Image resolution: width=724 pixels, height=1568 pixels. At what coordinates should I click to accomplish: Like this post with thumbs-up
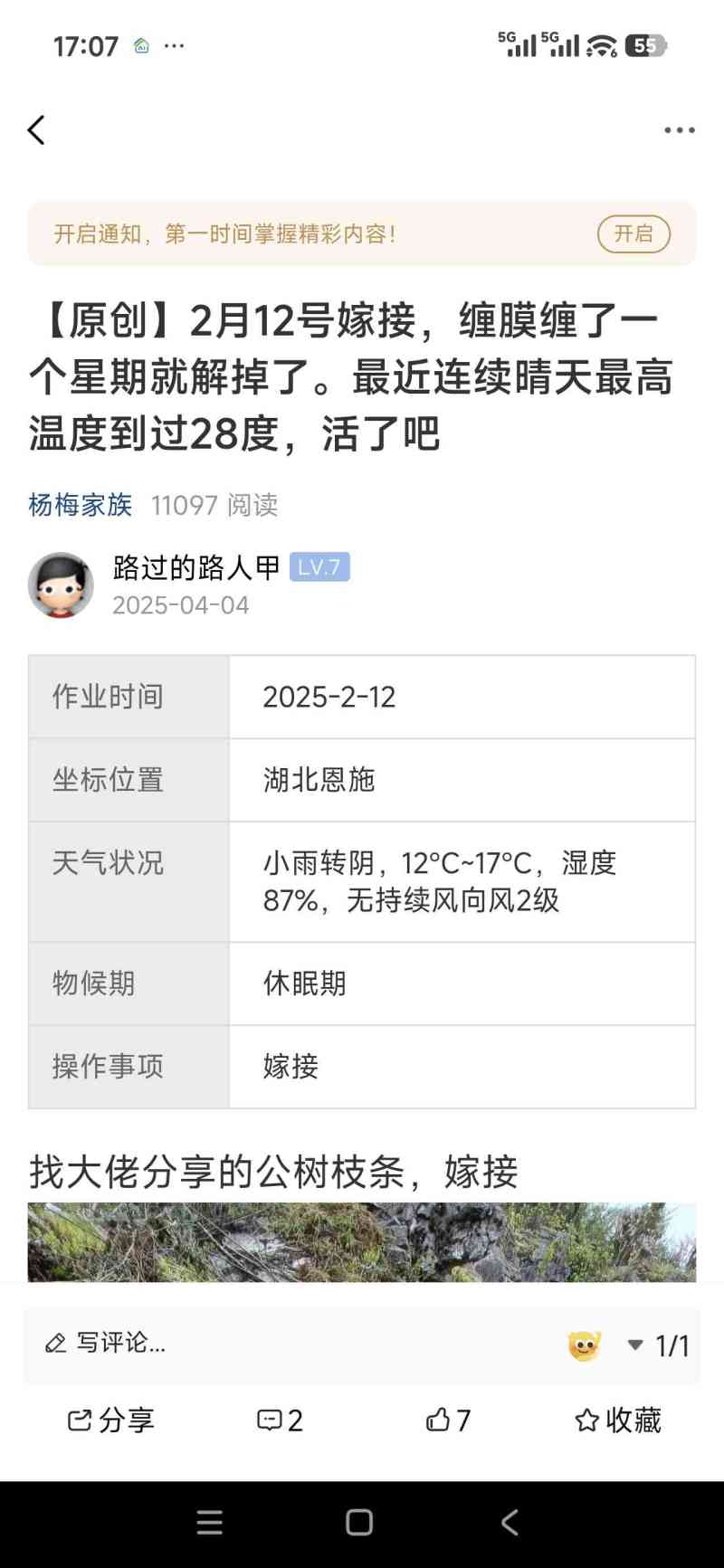click(448, 1421)
